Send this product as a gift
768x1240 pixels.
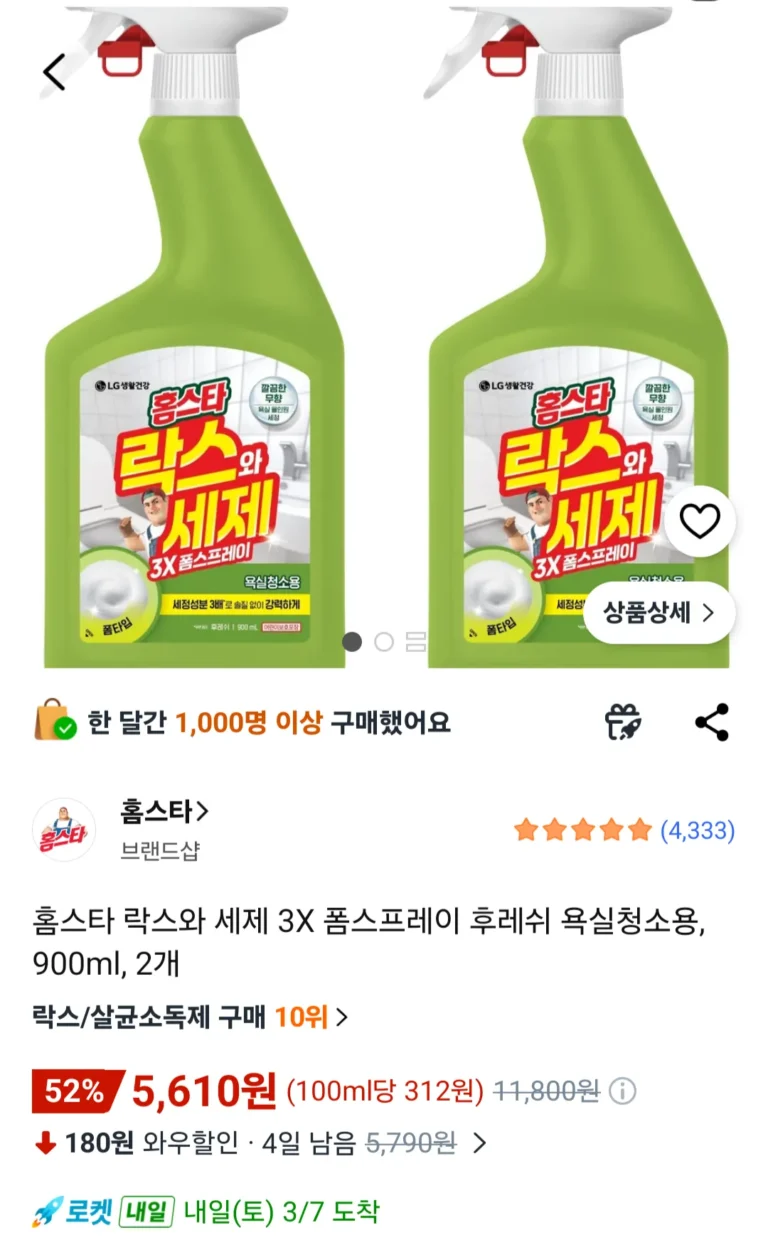click(624, 722)
